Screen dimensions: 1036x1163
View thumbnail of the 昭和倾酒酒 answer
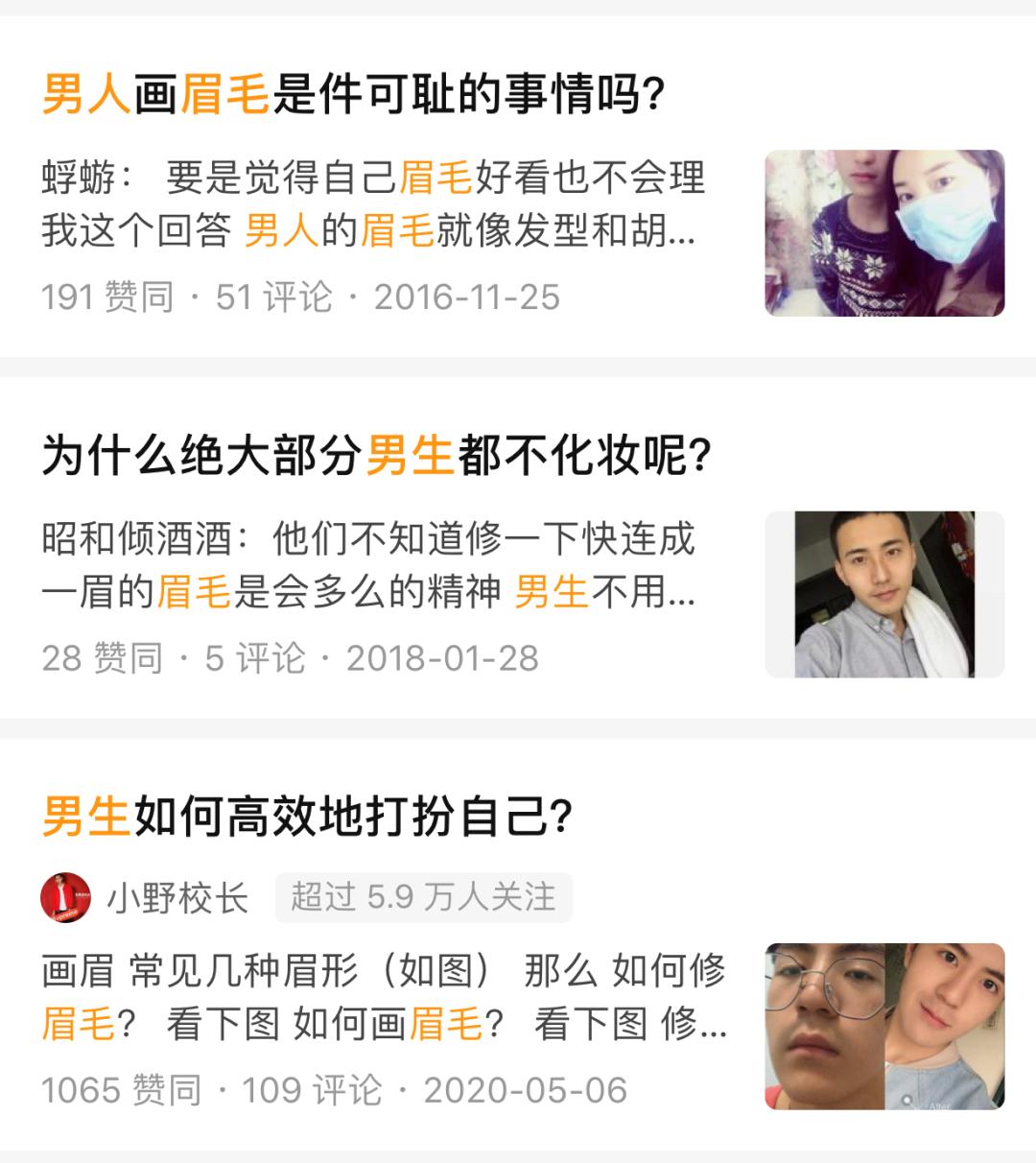[x=883, y=594]
